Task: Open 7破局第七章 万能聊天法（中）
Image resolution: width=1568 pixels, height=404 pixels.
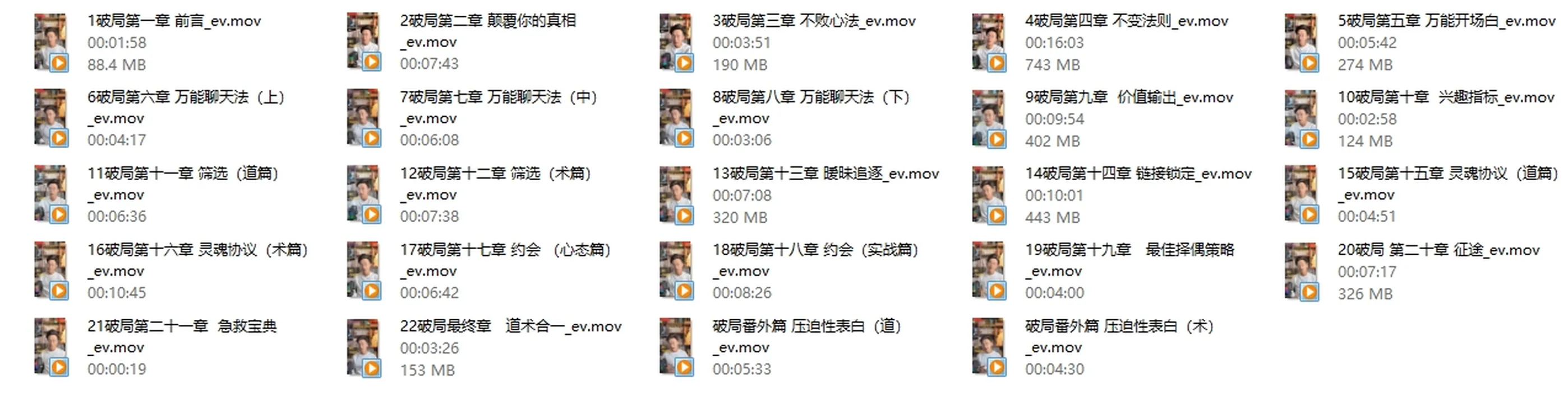Action: [x=364, y=119]
